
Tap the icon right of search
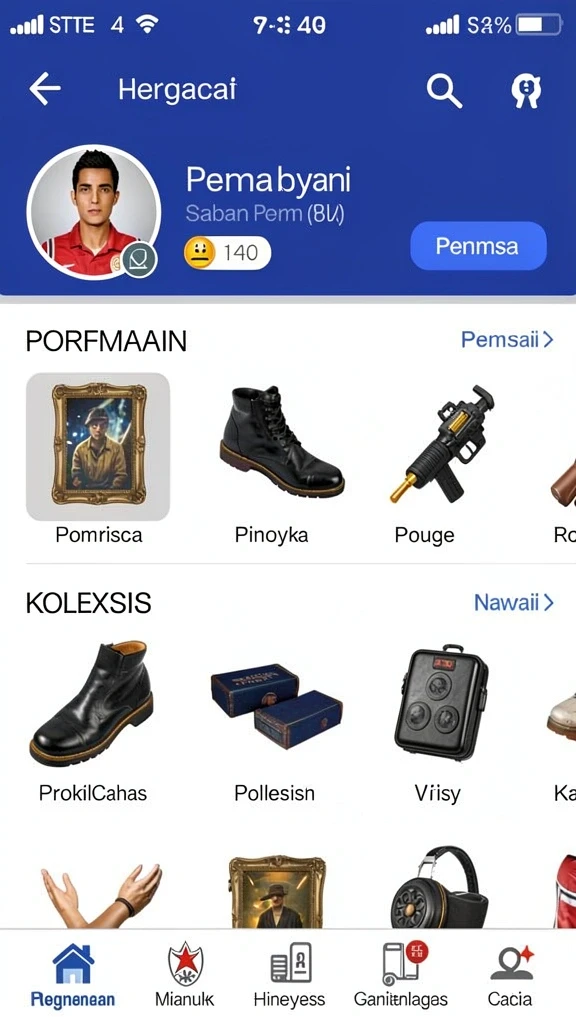click(526, 91)
